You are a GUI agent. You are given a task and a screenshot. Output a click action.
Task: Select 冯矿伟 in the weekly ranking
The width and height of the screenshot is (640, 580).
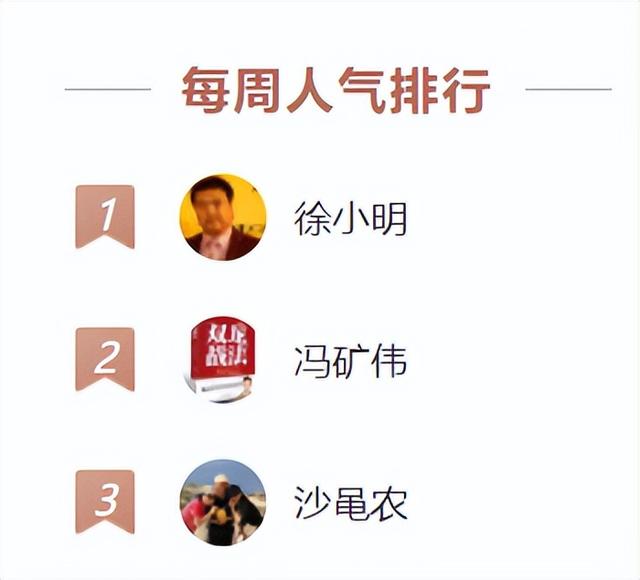350,360
